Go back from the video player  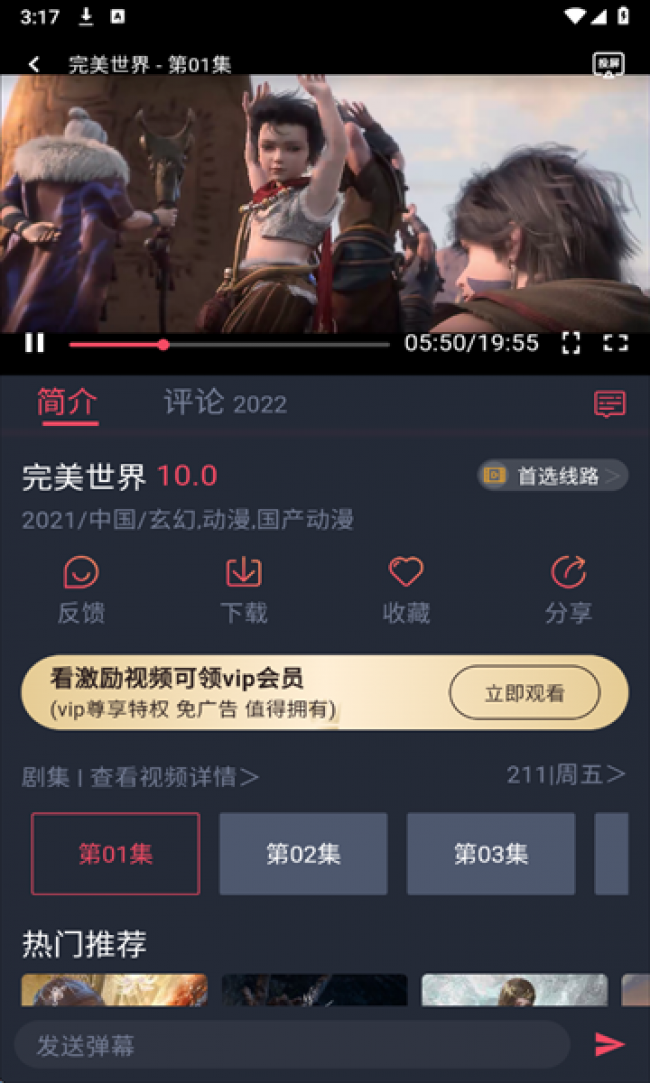click(34, 64)
